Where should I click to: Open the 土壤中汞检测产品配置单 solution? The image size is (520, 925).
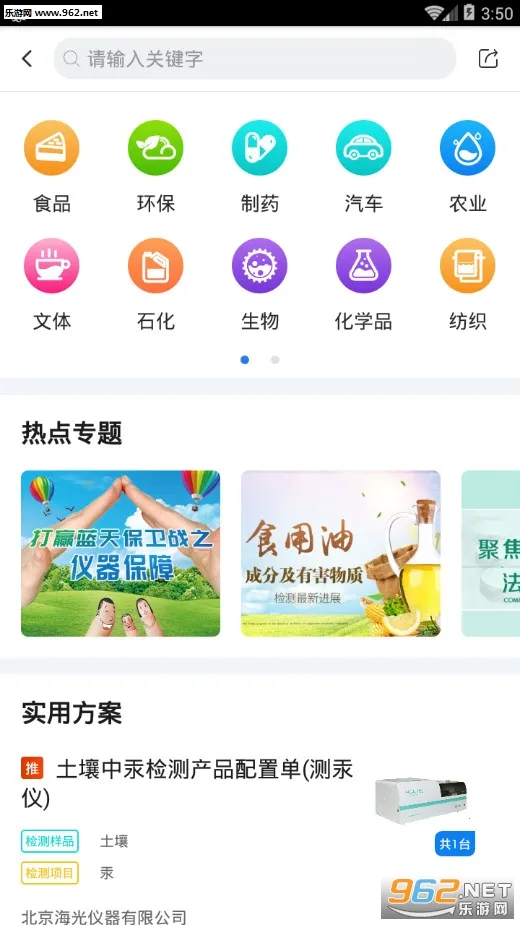(188, 783)
